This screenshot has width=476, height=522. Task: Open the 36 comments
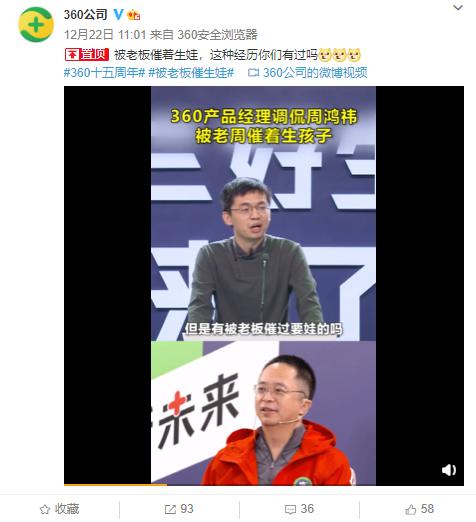(x=299, y=509)
